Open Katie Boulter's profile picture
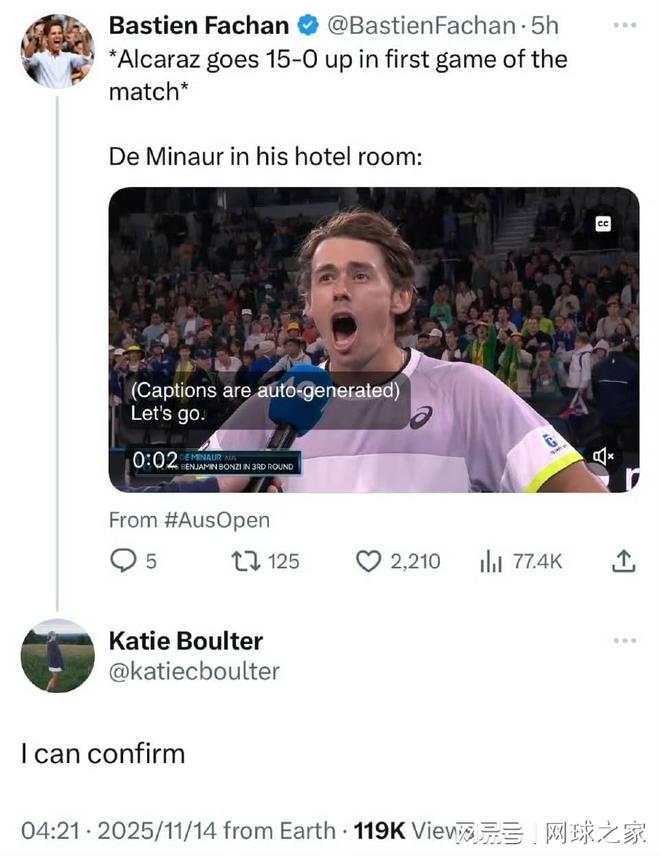The image size is (660, 856). tap(57, 655)
